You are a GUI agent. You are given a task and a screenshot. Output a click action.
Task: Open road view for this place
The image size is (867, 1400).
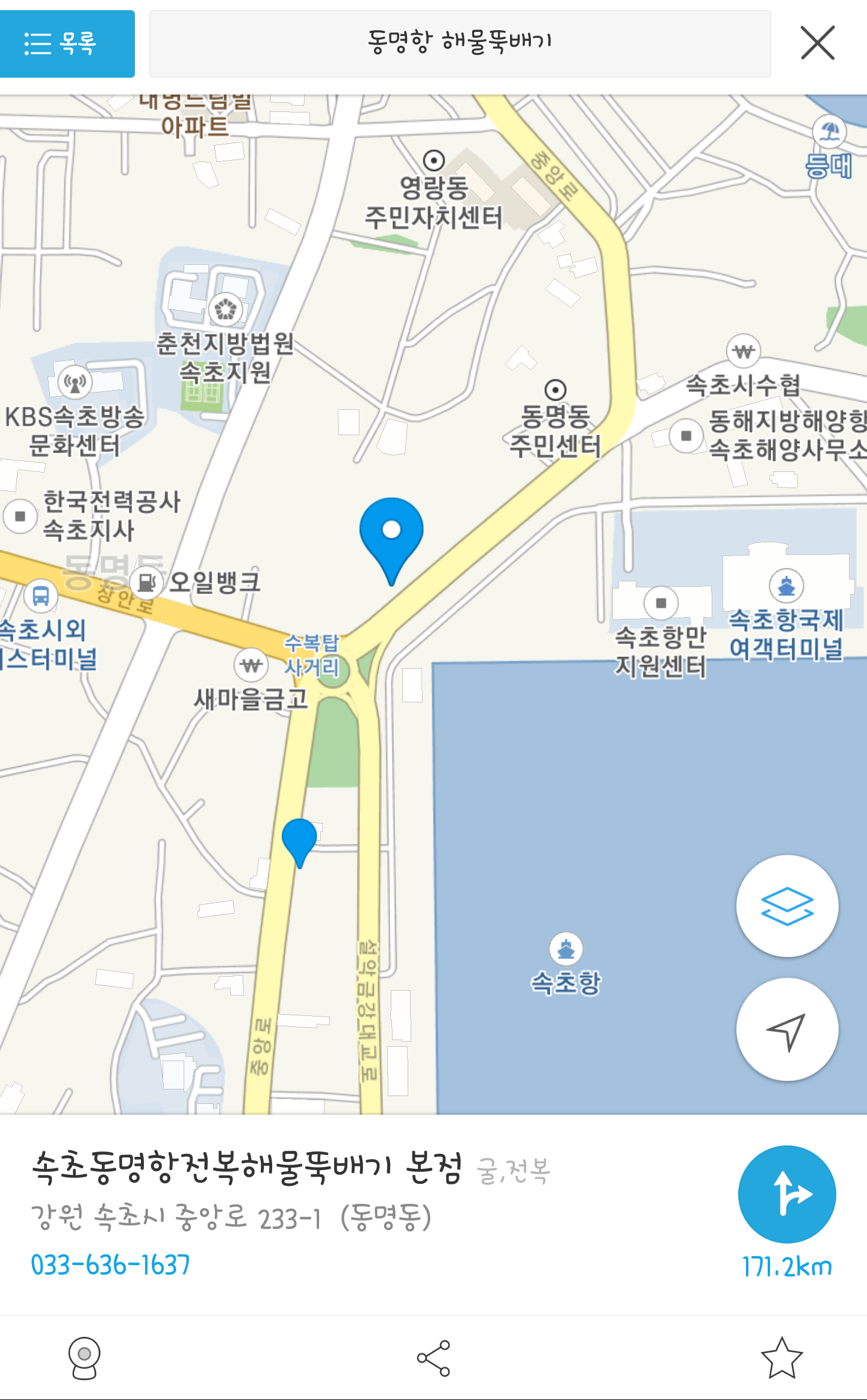(x=84, y=1357)
